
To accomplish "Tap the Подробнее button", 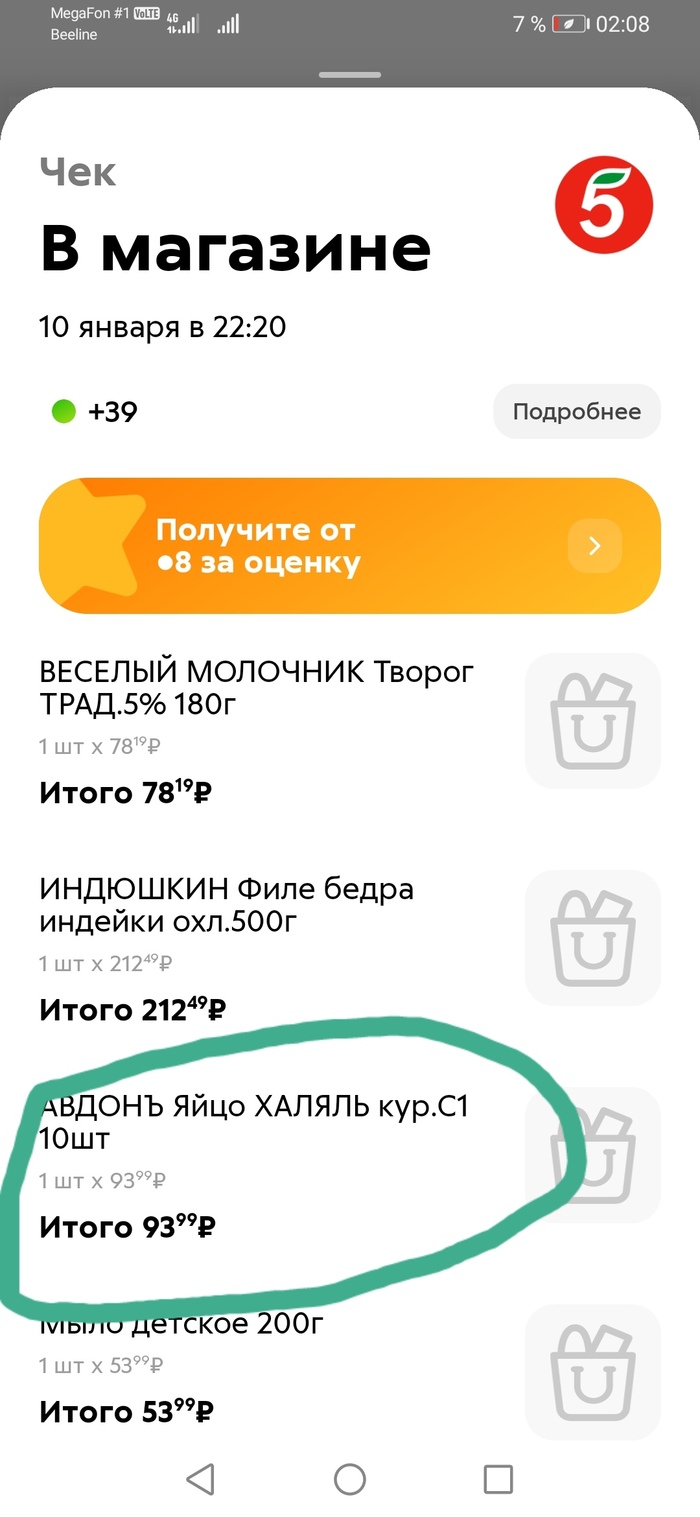I will pyautogui.click(x=576, y=411).
